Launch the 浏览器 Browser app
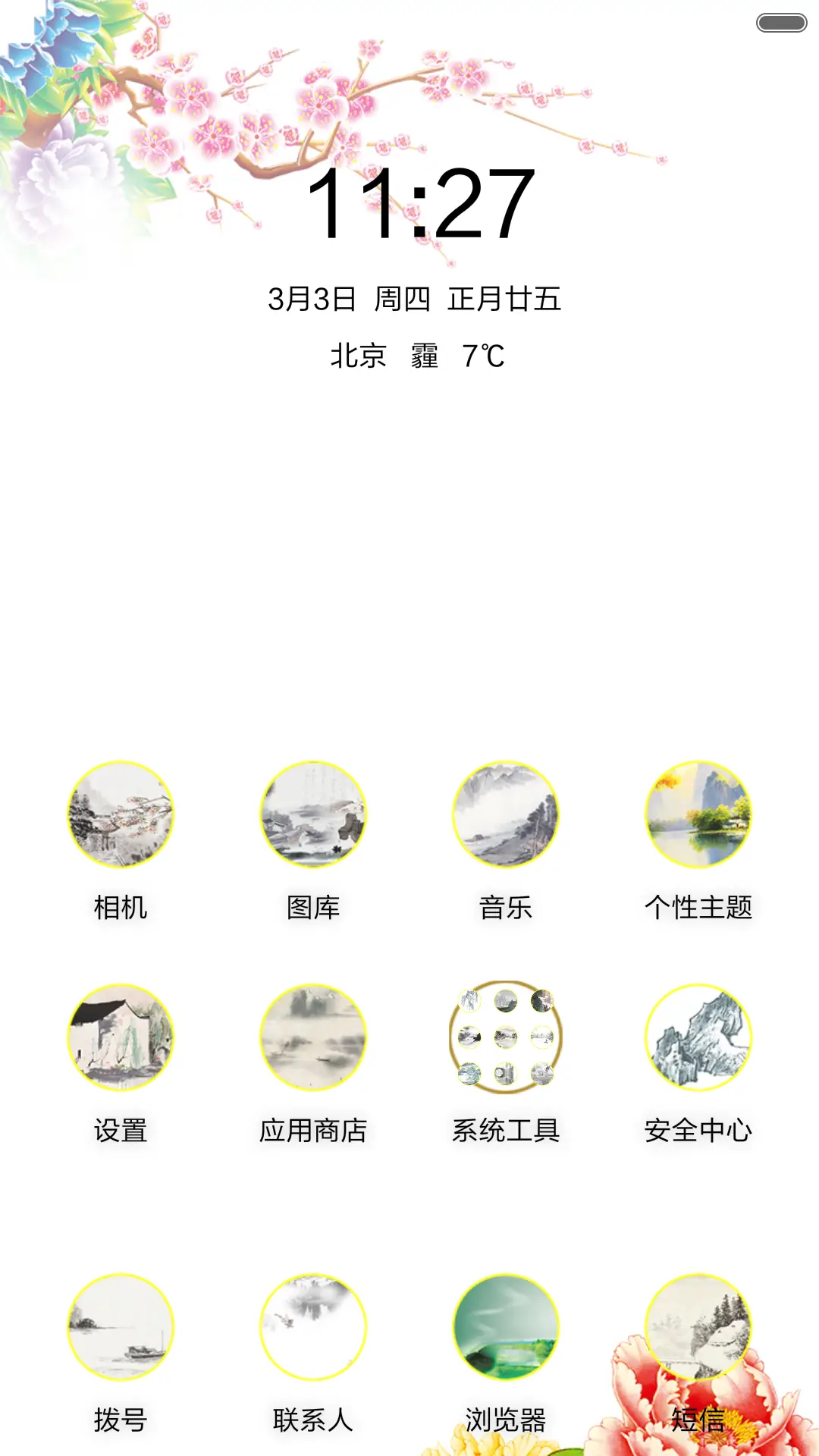The height and width of the screenshot is (1456, 819). 506,1323
